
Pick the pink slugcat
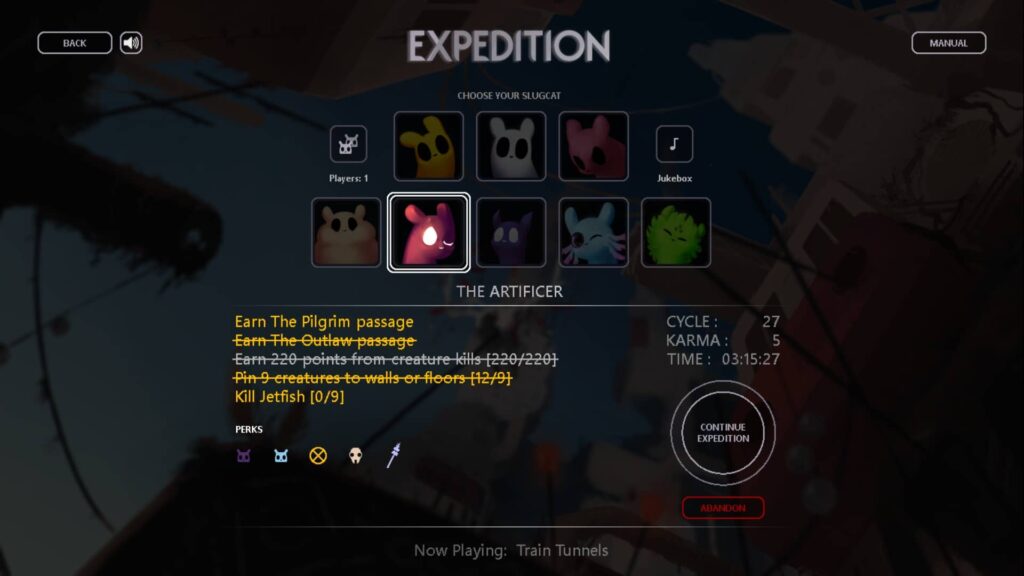[593, 146]
